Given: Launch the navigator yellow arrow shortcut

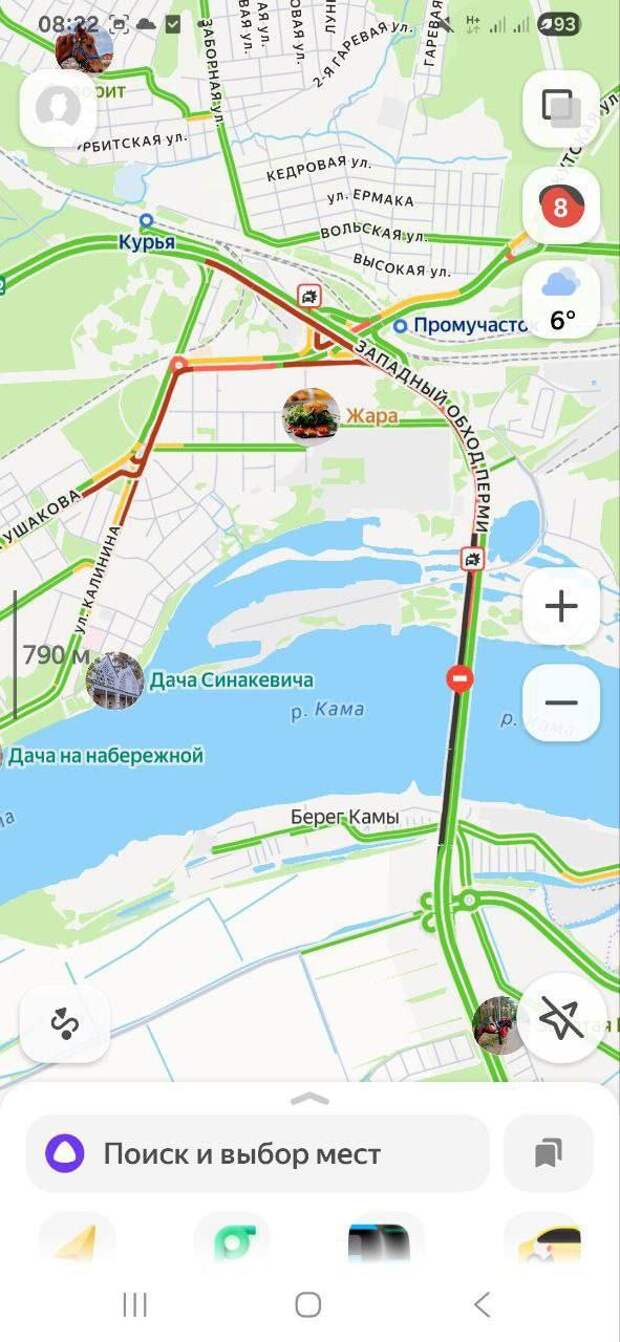Looking at the screenshot, I should (x=77, y=1242).
